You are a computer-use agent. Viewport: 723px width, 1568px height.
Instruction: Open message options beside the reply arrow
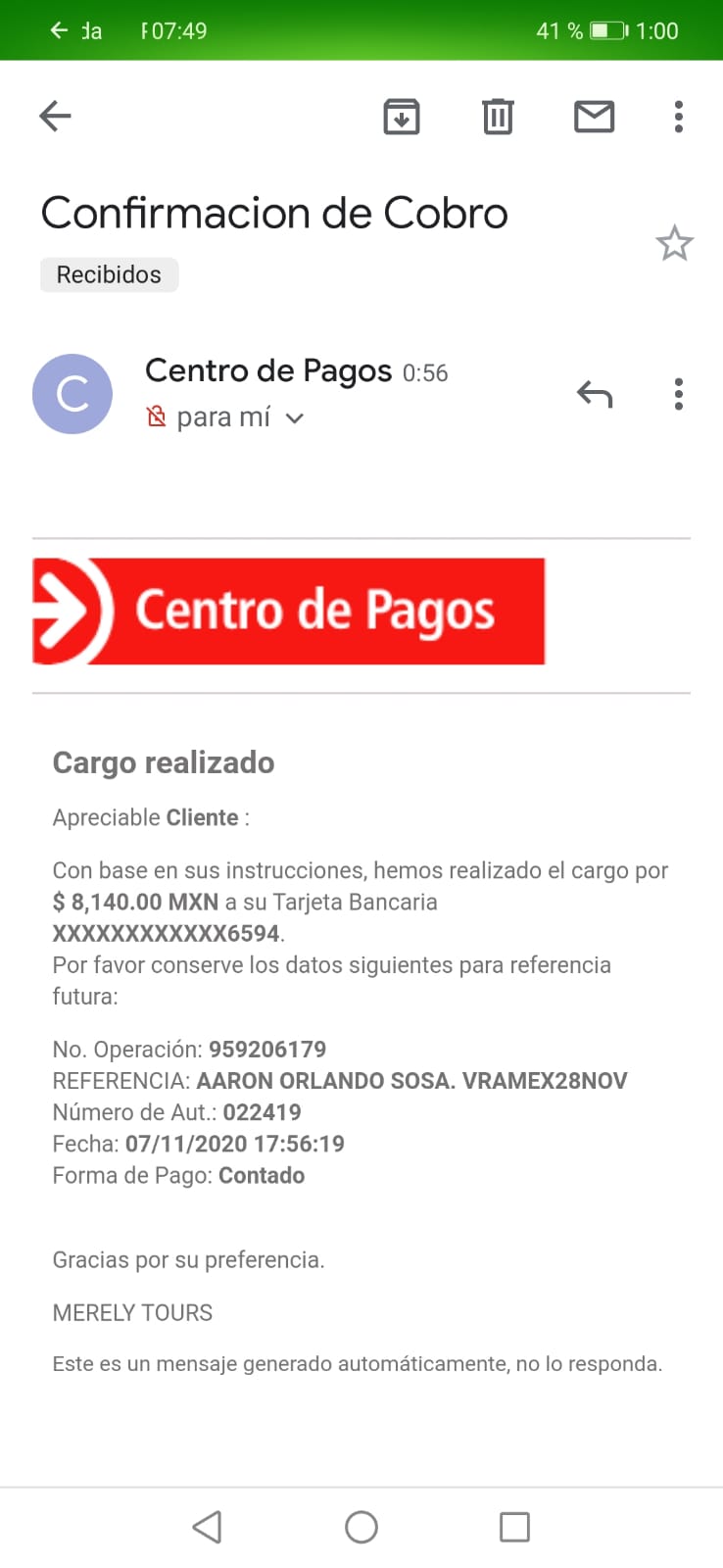point(678,394)
